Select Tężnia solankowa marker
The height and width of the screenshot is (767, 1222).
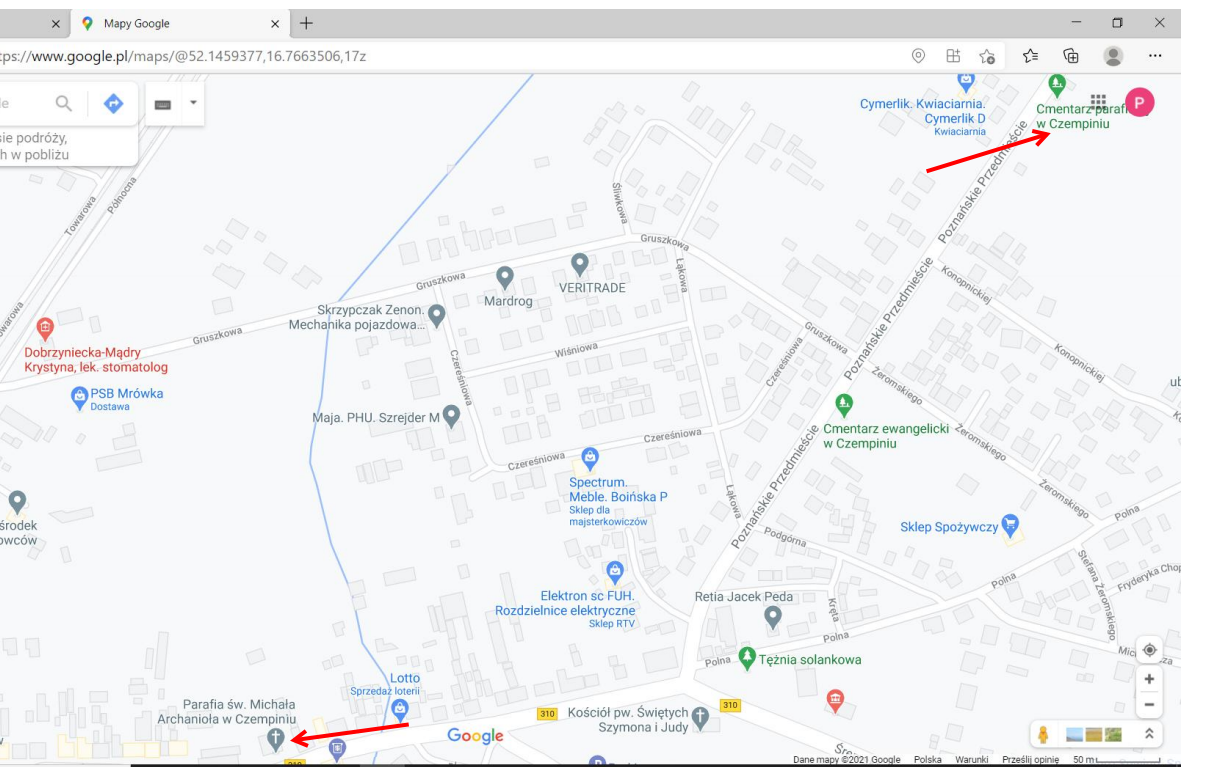[746, 657]
